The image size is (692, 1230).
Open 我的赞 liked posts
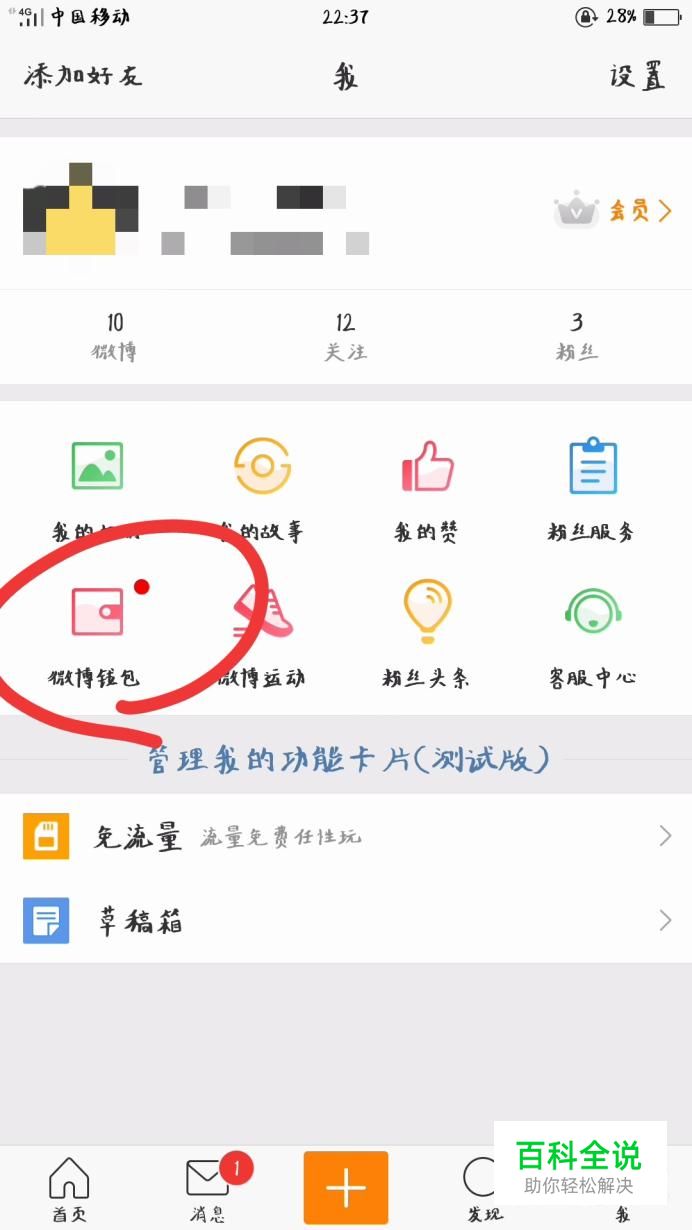coord(427,486)
